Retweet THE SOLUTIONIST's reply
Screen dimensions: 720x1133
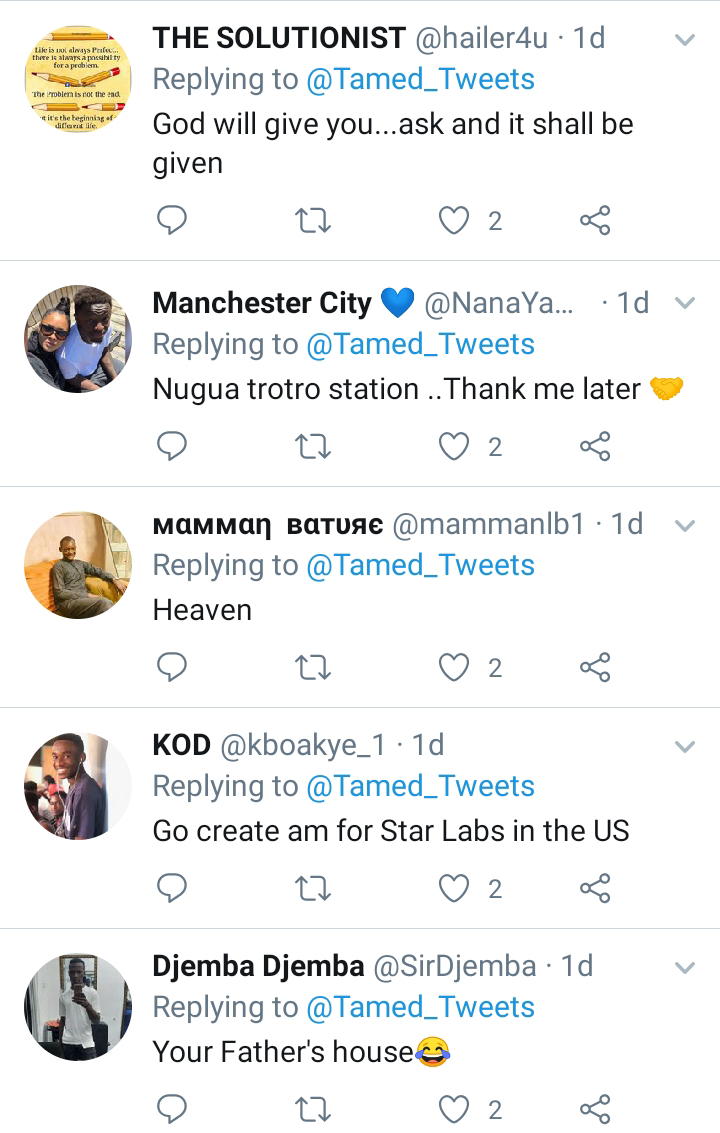point(313,220)
